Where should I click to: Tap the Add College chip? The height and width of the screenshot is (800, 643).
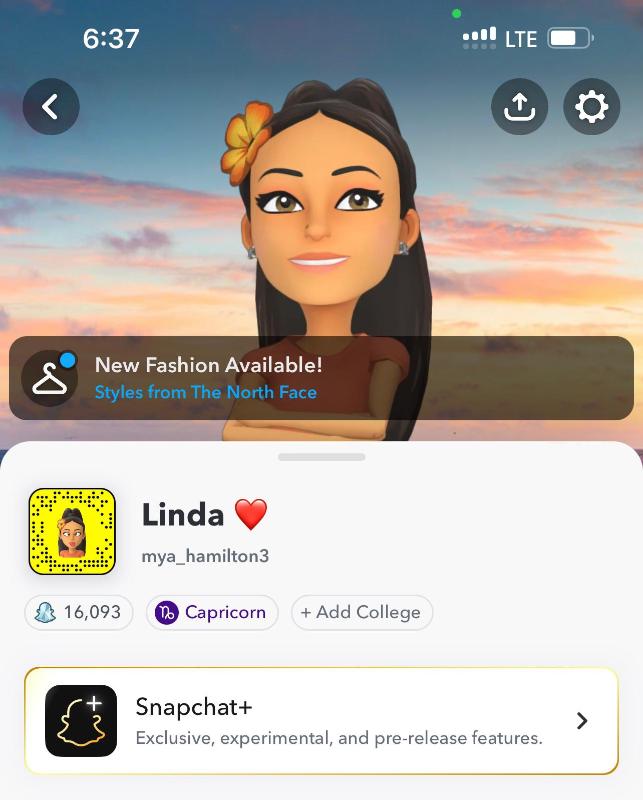[361, 612]
